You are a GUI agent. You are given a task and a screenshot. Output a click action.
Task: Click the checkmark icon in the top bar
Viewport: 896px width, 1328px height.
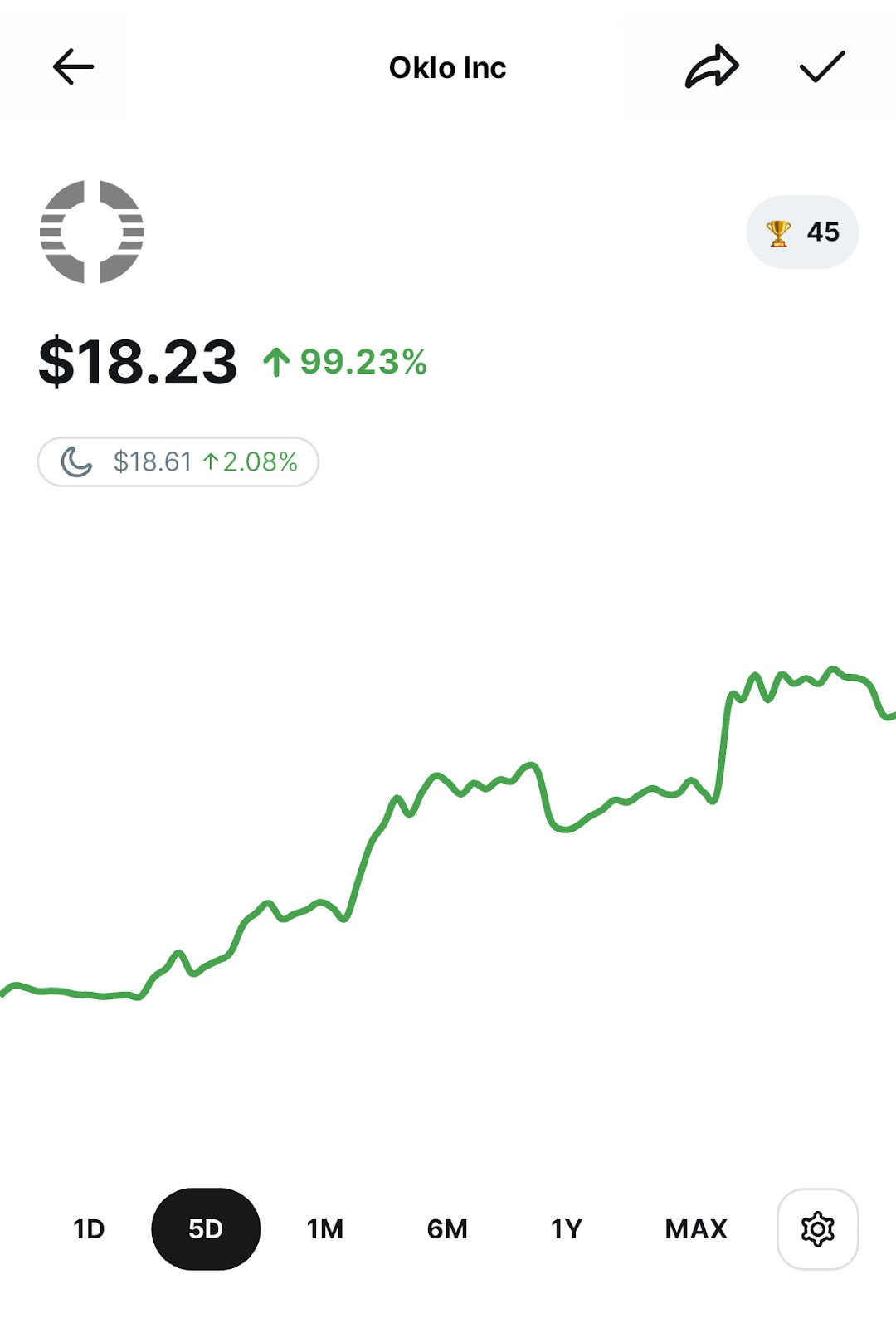[x=821, y=66]
